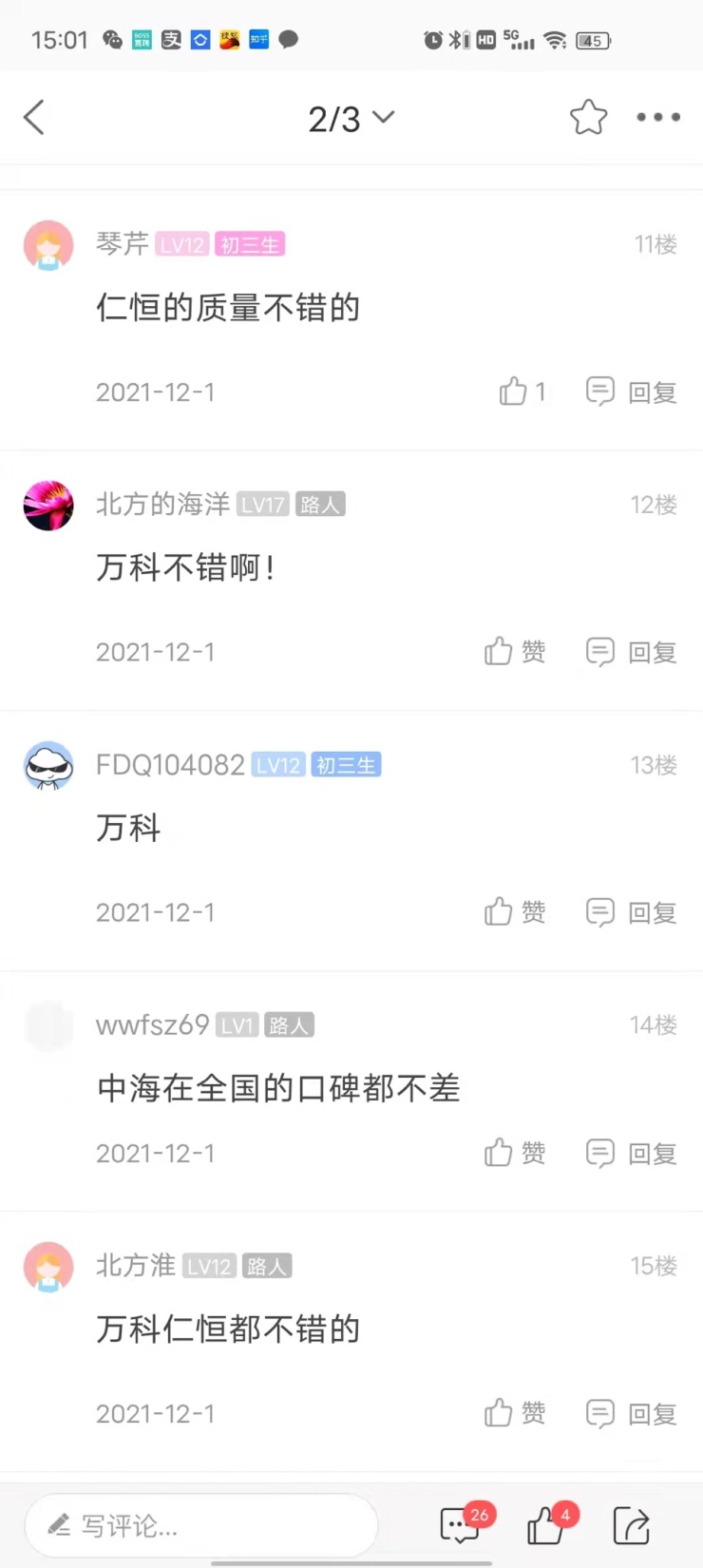The height and width of the screenshot is (1568, 703).
Task: Open FDQ104082's user profile
Action: 48,765
